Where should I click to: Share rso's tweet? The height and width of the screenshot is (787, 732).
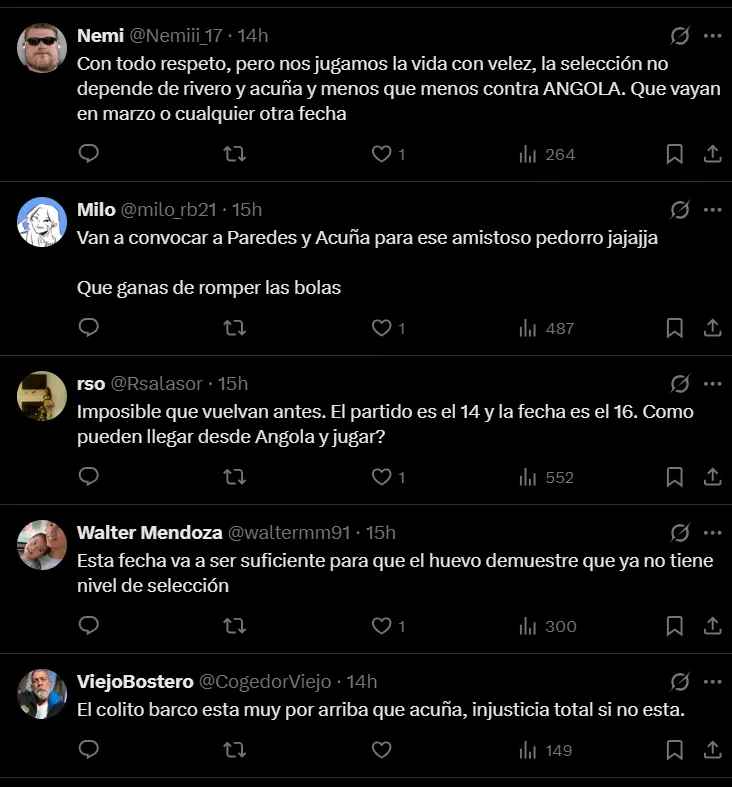712,477
